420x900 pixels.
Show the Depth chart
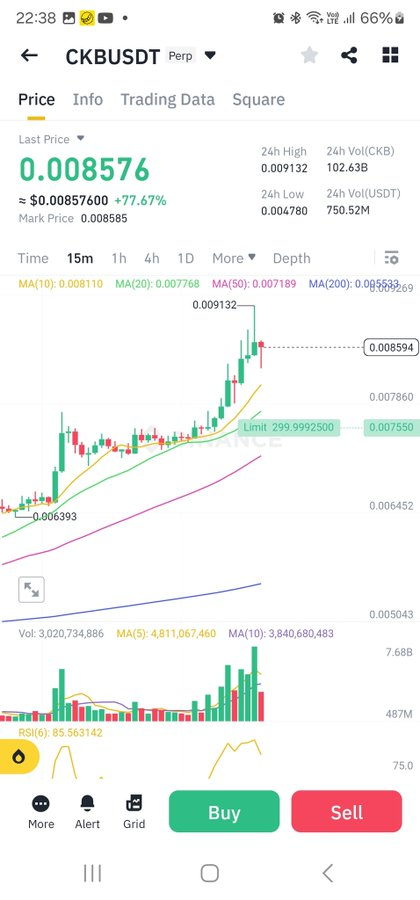pyautogui.click(x=291, y=258)
